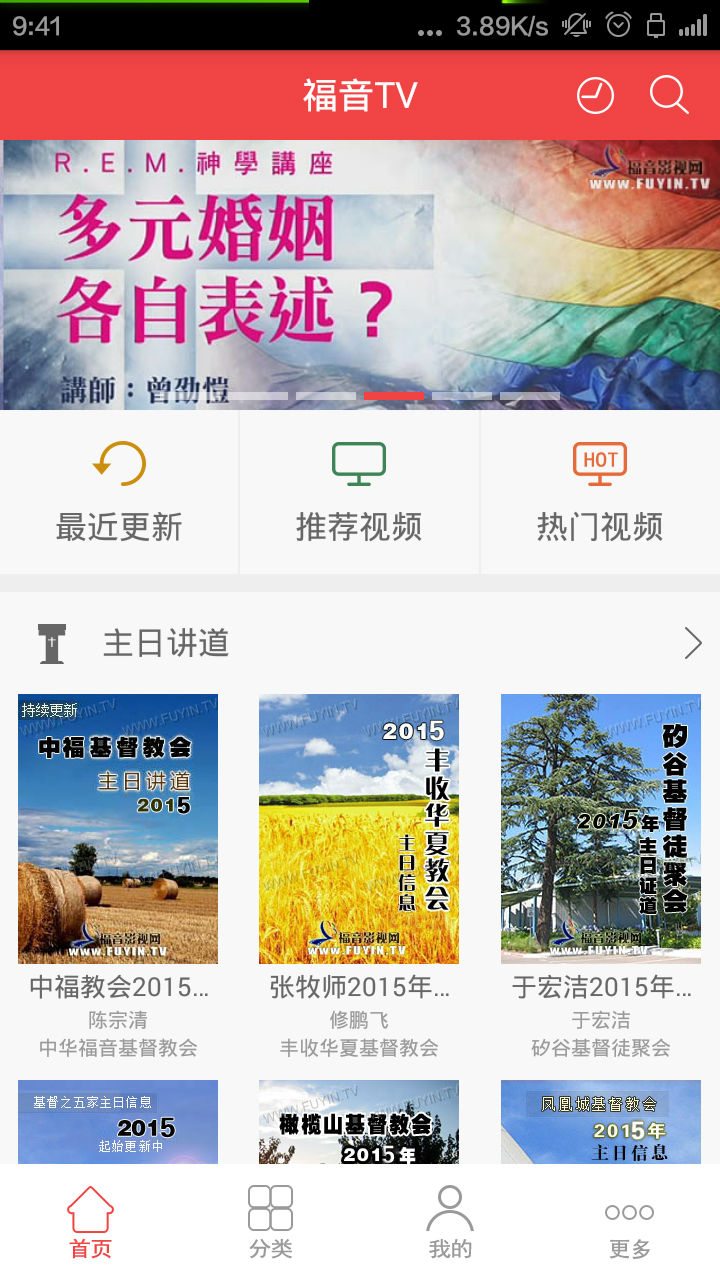
Task: Open 热门视频 section
Action: point(600,492)
